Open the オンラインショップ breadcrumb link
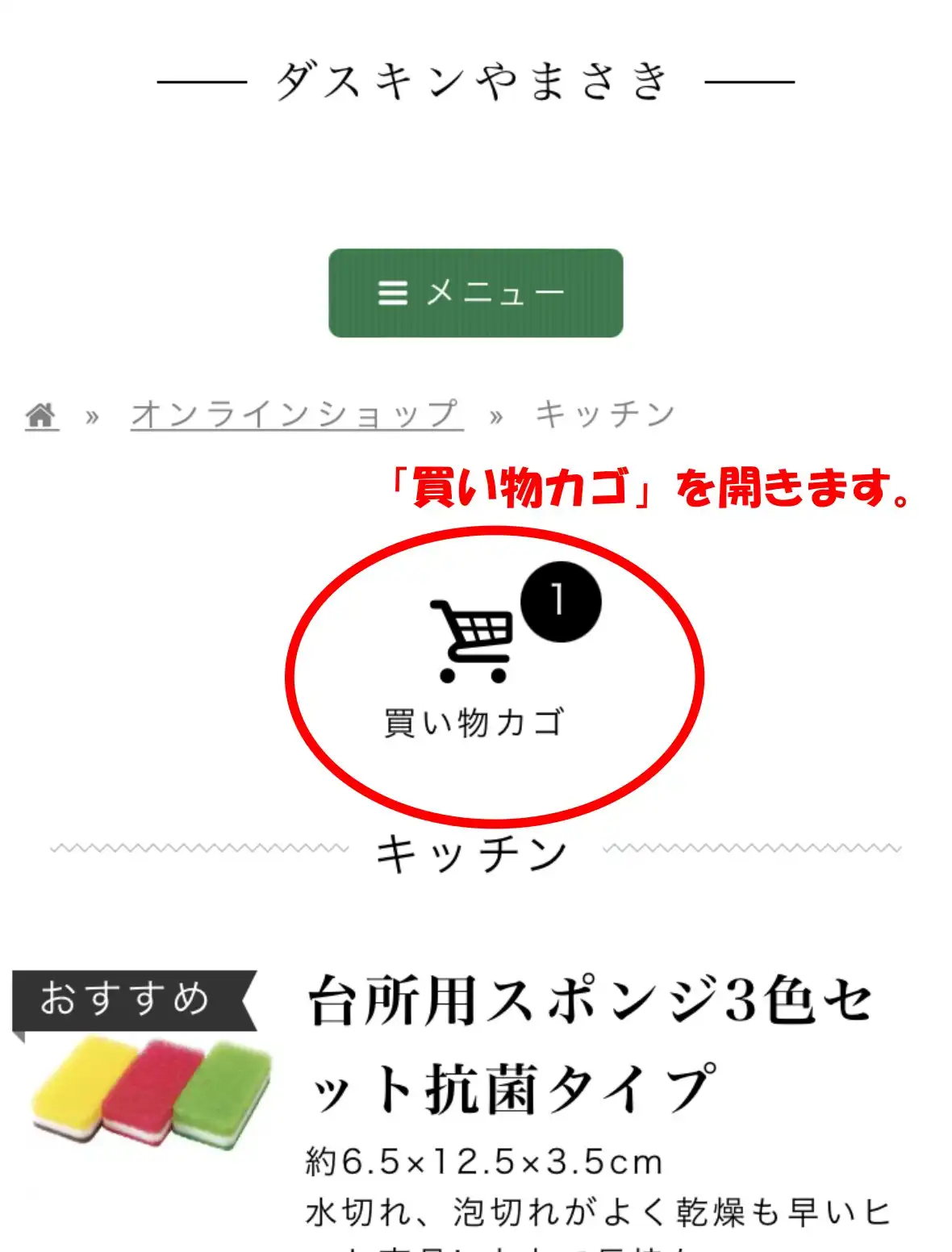 (x=297, y=414)
